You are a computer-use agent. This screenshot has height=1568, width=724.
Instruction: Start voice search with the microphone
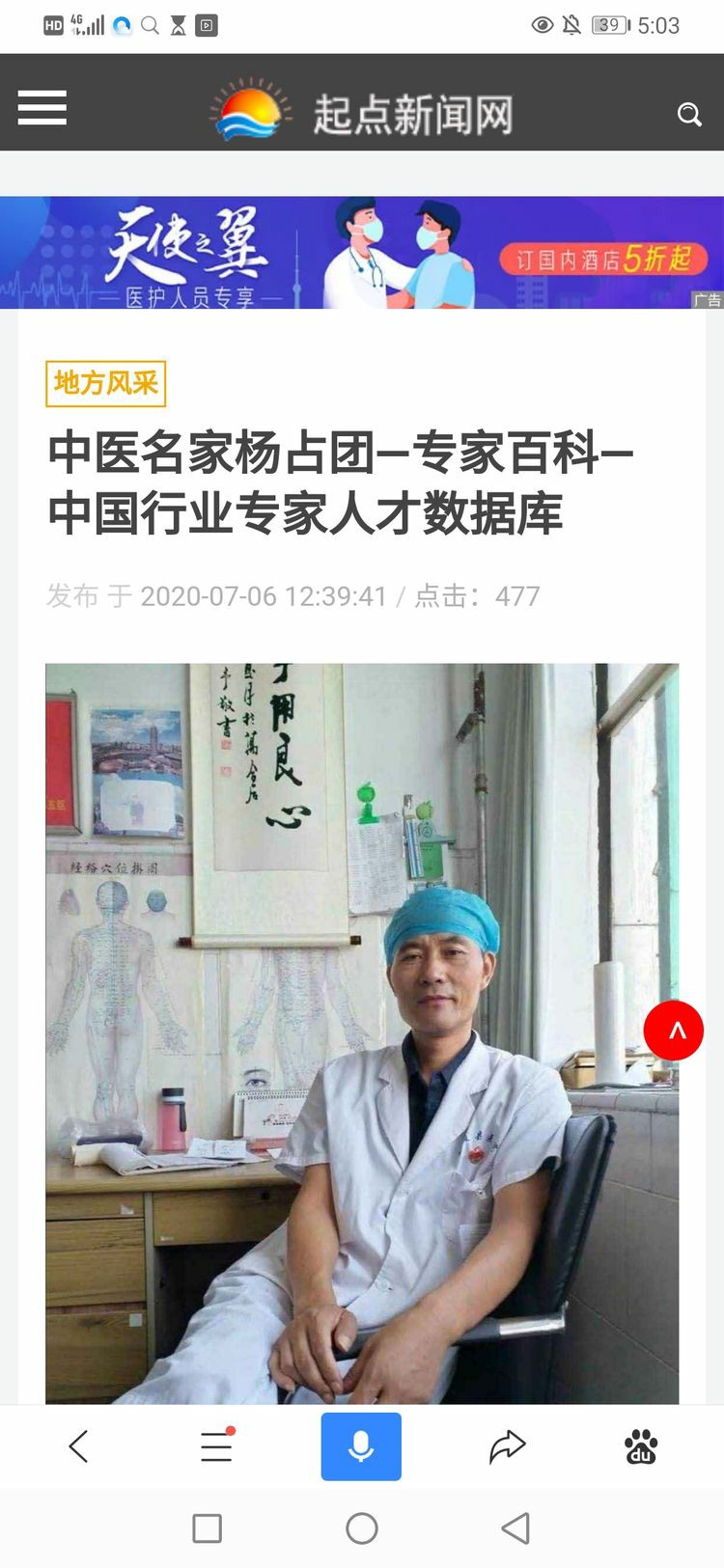pos(361,1445)
